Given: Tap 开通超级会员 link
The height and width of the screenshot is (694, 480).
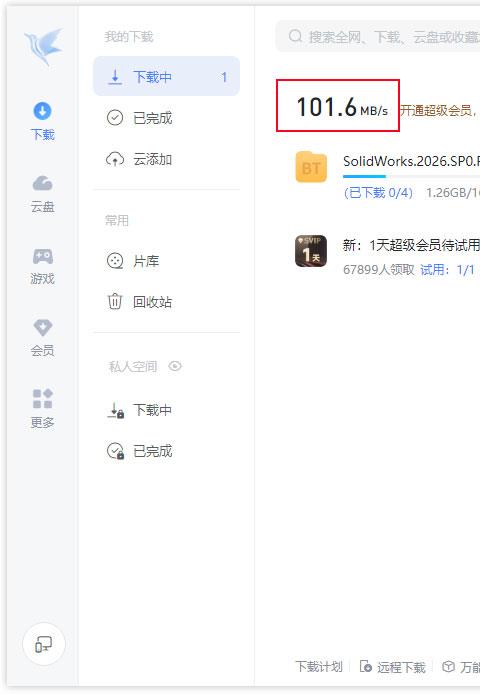Looking at the screenshot, I should 436,110.
